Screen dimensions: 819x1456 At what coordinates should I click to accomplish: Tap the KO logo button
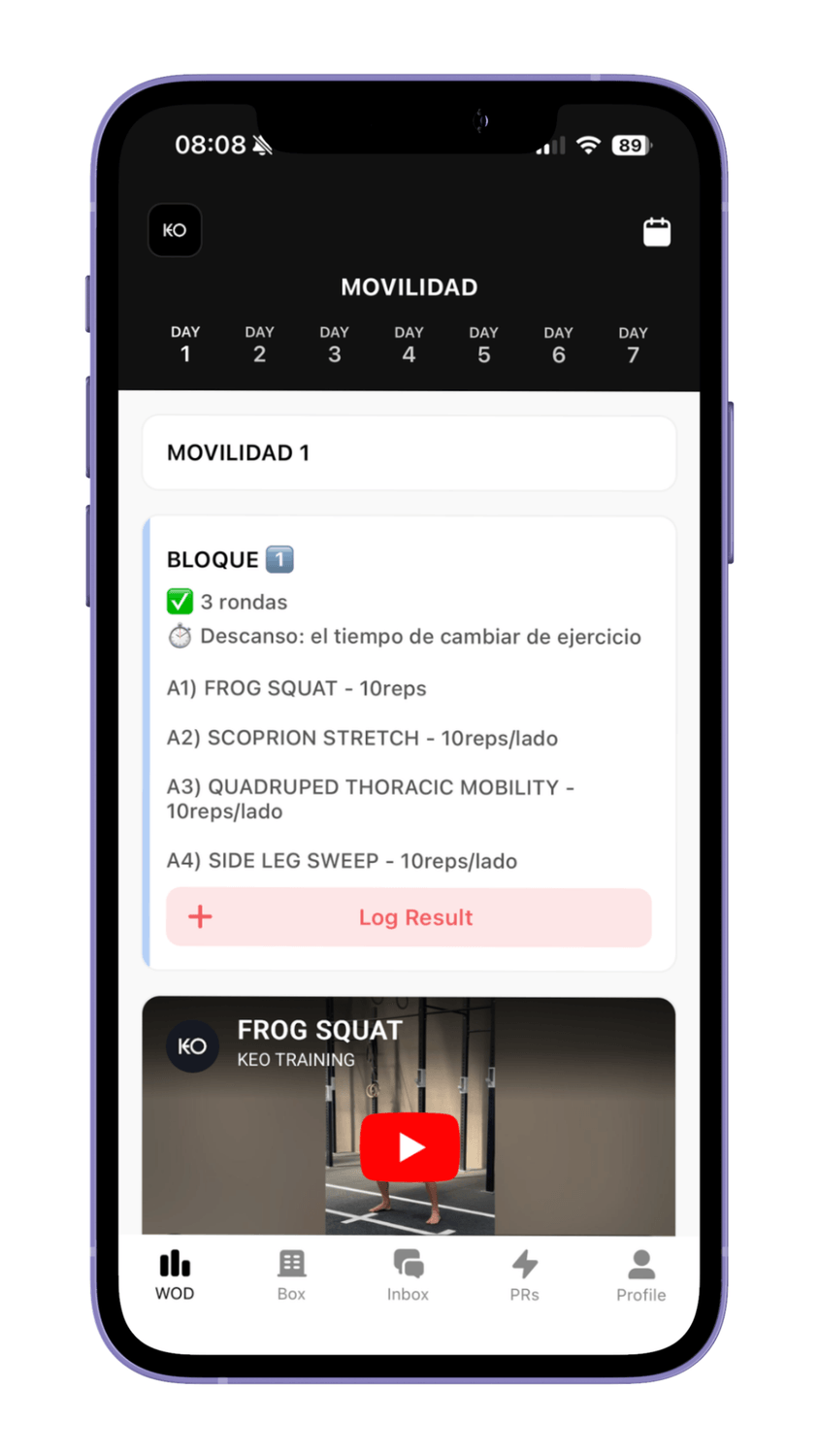tap(175, 230)
